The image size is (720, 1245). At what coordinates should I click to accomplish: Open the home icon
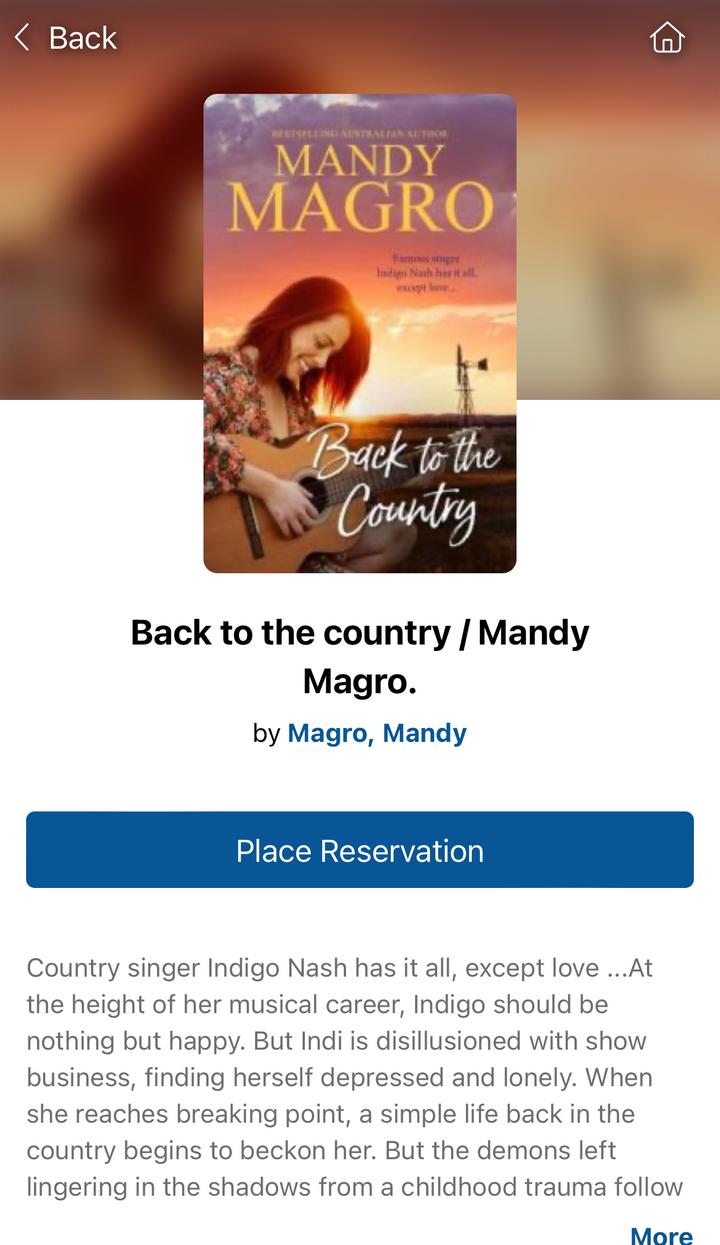coord(667,38)
